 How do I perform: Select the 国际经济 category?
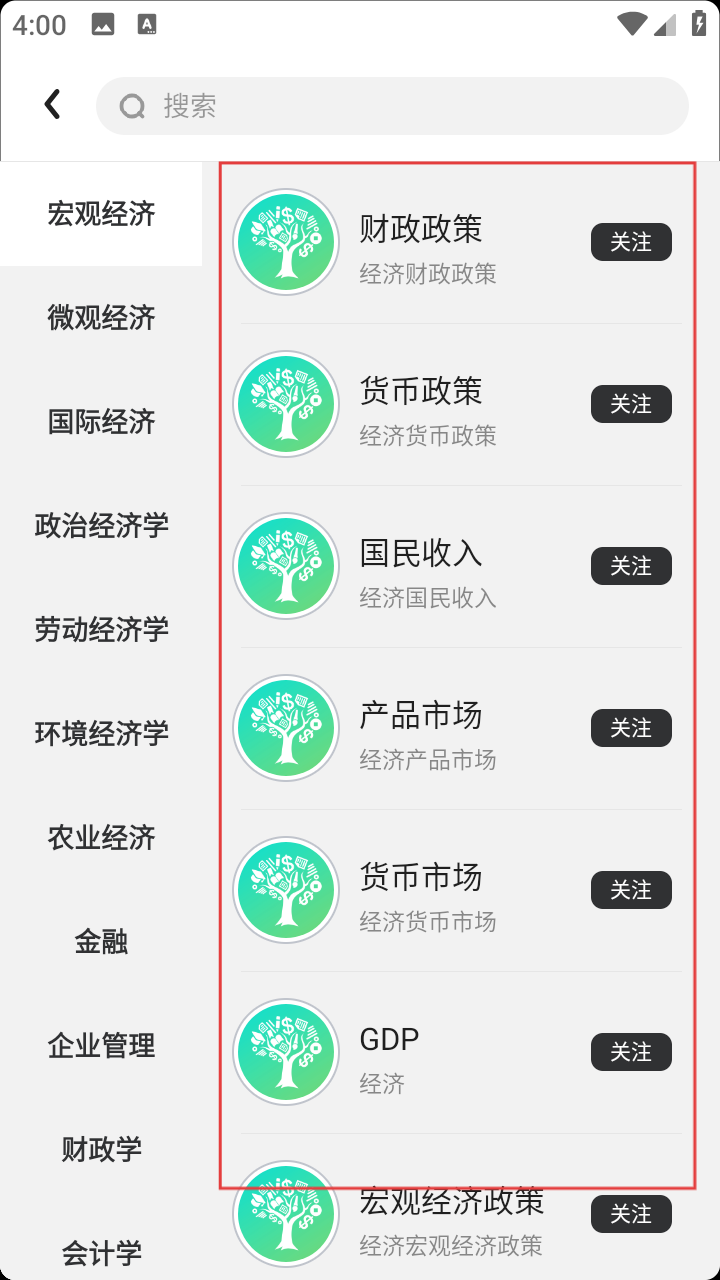click(x=101, y=422)
